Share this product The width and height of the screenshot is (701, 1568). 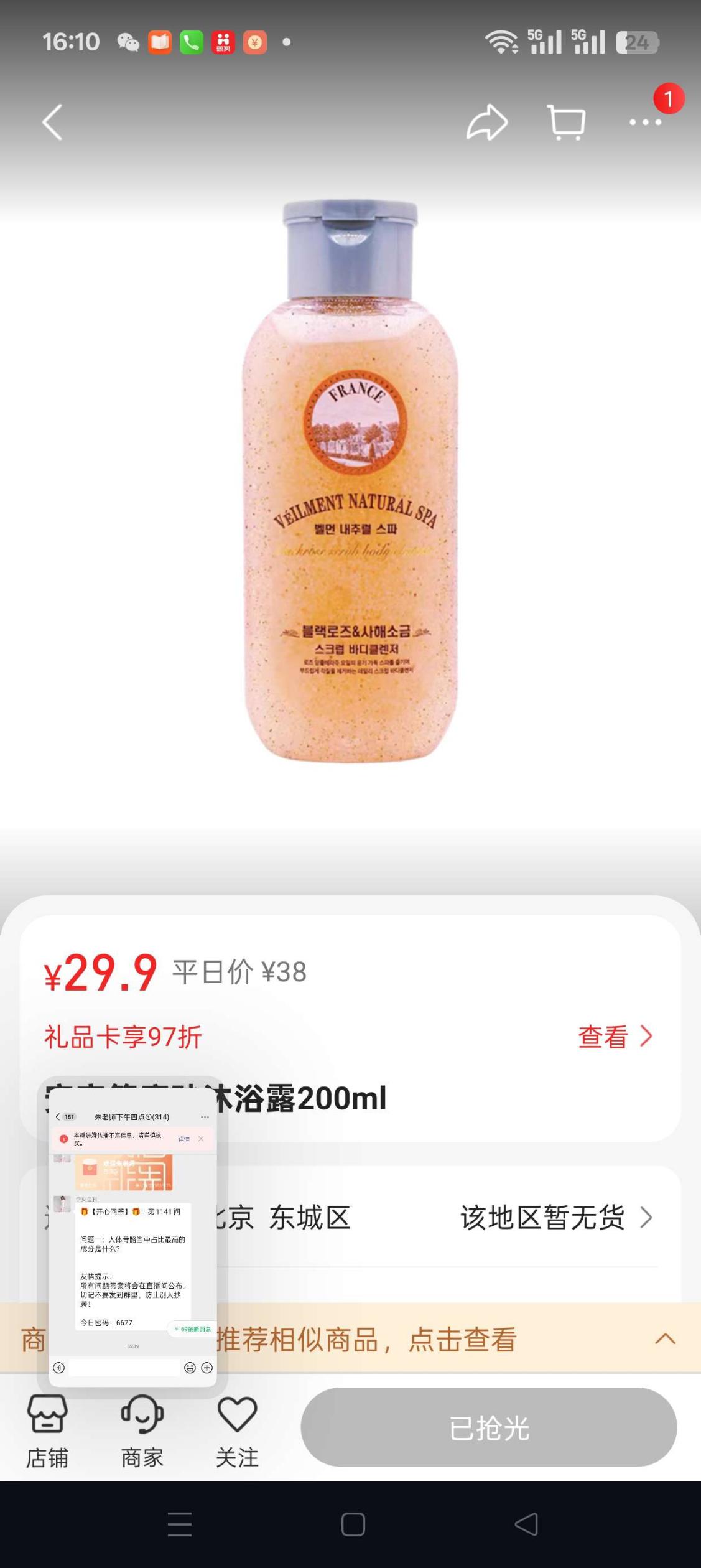(487, 122)
